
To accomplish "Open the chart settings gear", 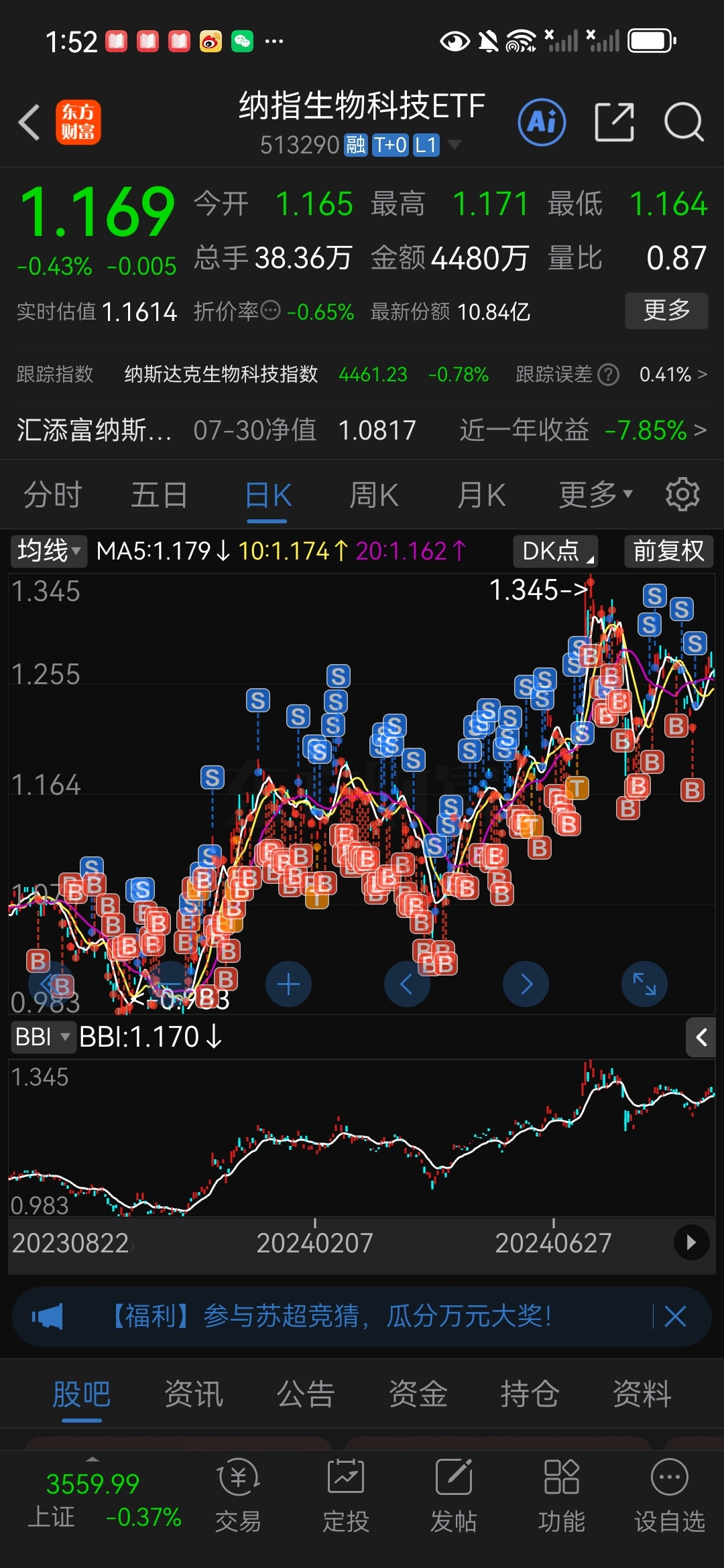I will click(682, 495).
